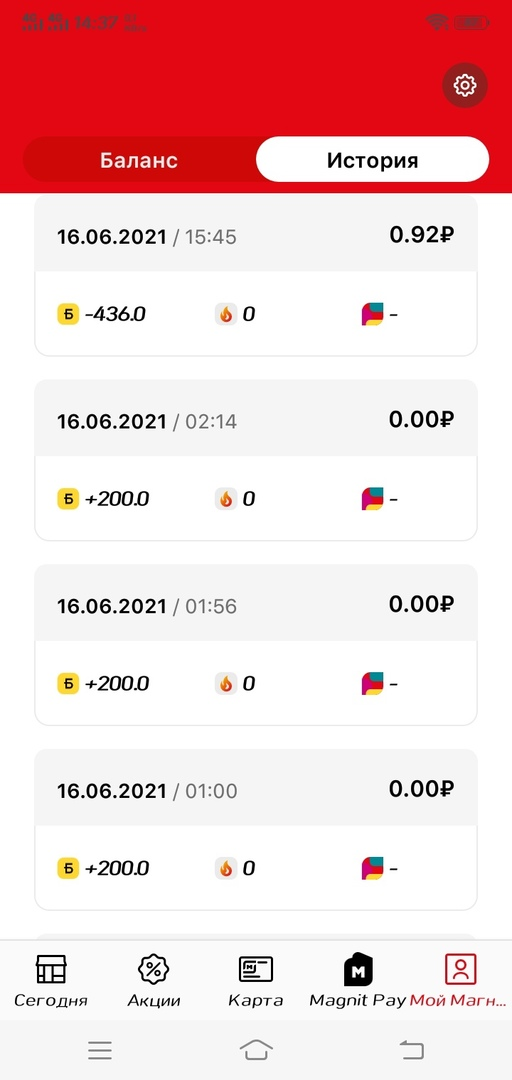Open the 16.06.2021 02:14 transaction card

(x=256, y=460)
